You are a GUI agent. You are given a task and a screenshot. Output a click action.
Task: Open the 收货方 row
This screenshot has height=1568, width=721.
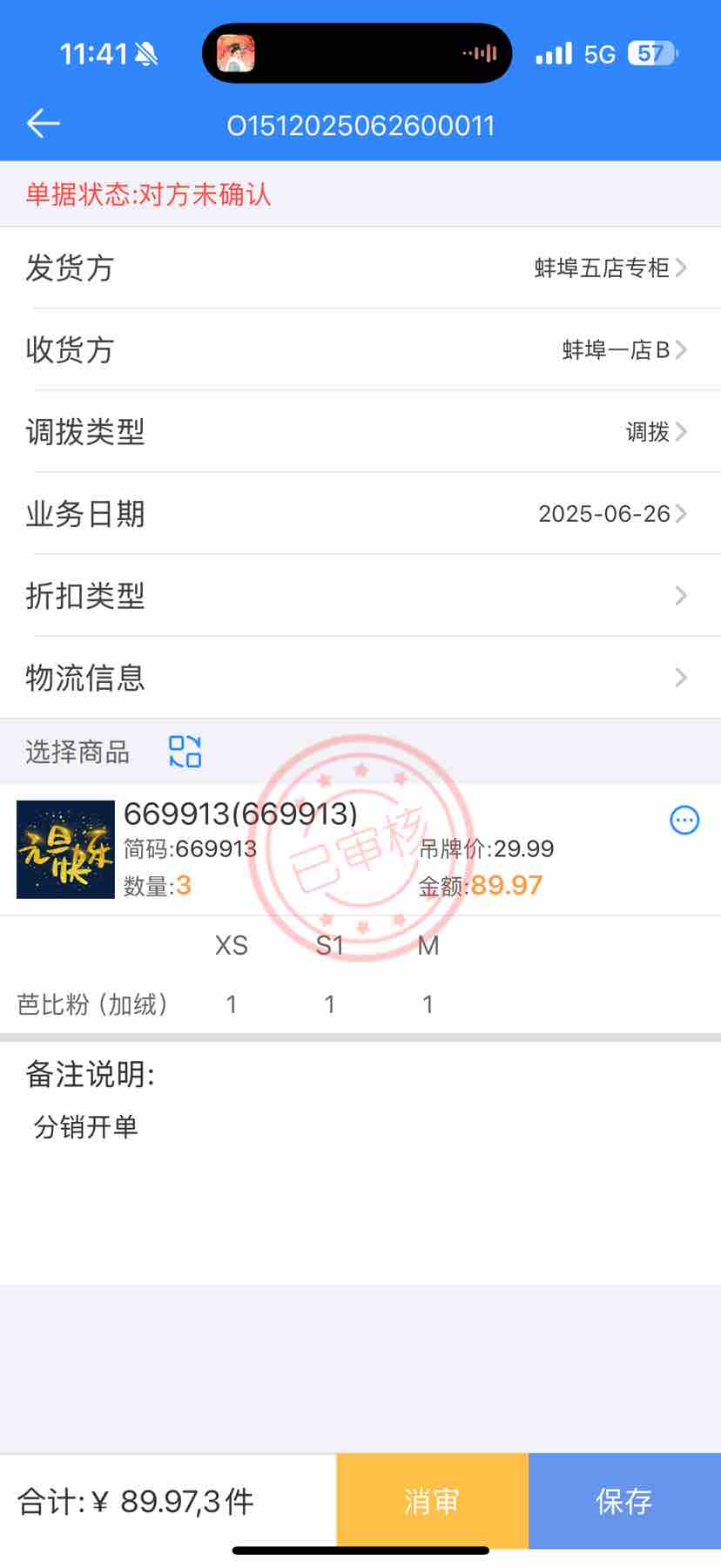(x=360, y=349)
